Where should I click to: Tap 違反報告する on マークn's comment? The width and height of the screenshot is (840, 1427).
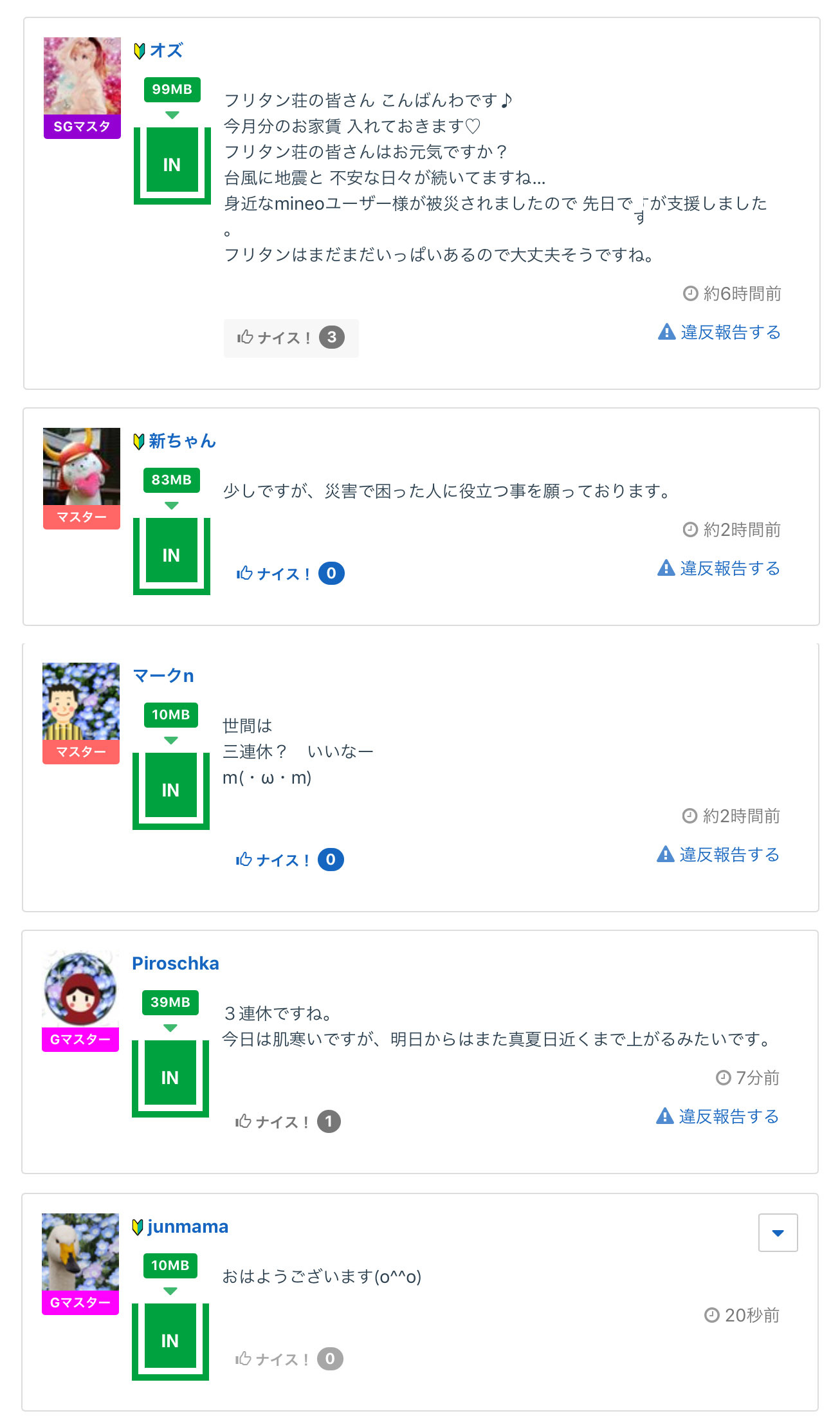pos(718,854)
